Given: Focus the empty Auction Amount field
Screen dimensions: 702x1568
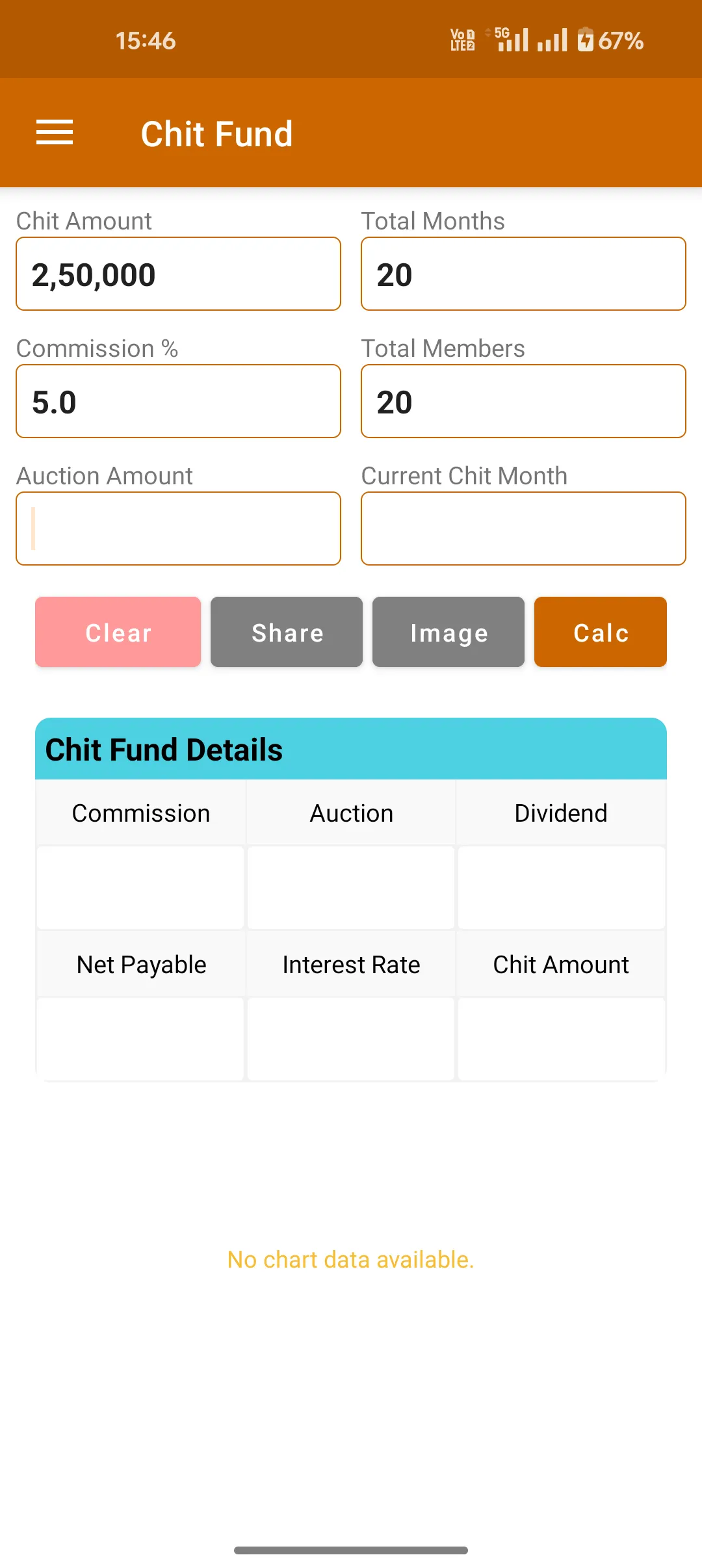Looking at the screenshot, I should click(x=178, y=528).
